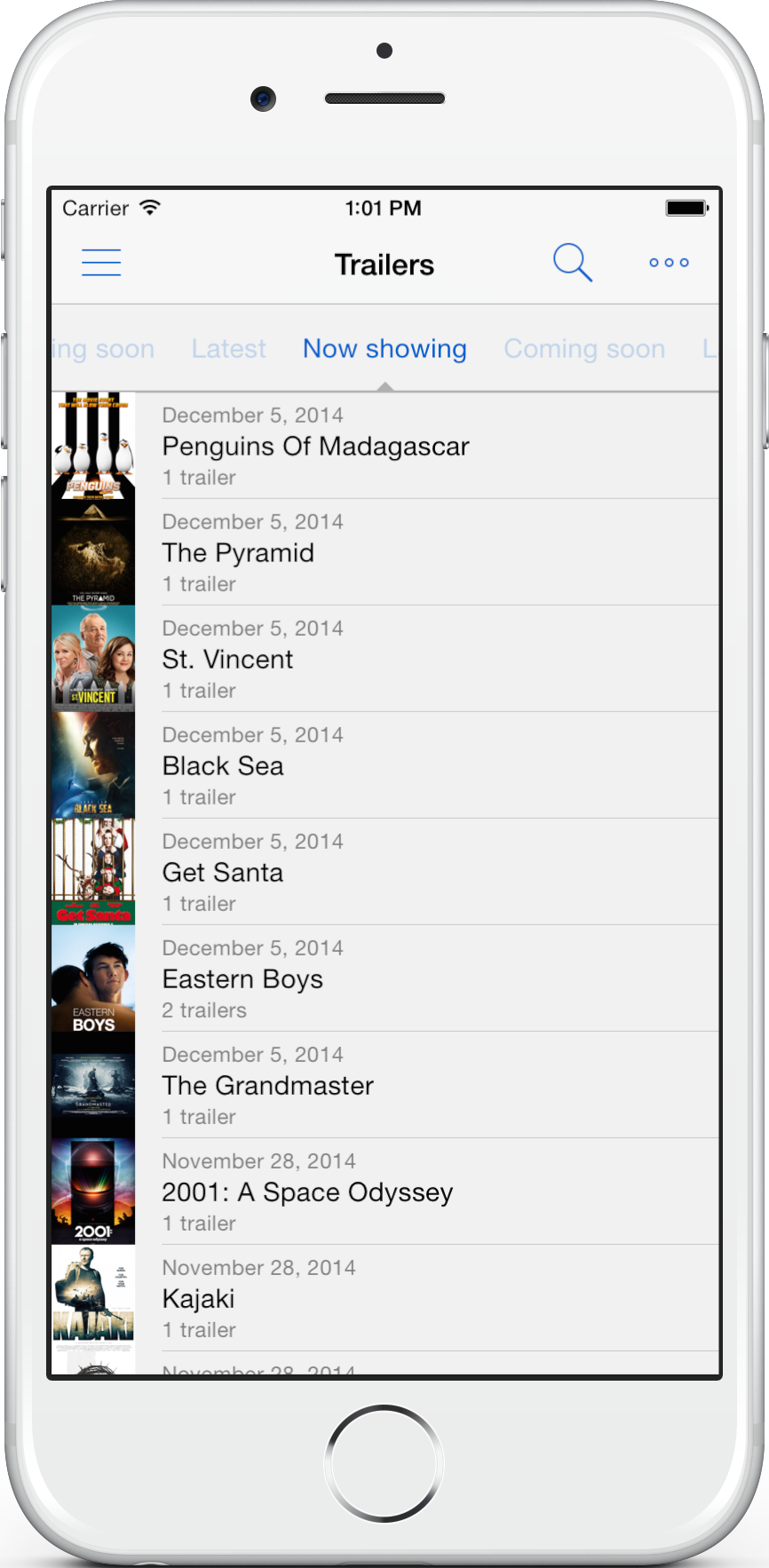
Task: Switch to the Latest tab
Action: 228,349
